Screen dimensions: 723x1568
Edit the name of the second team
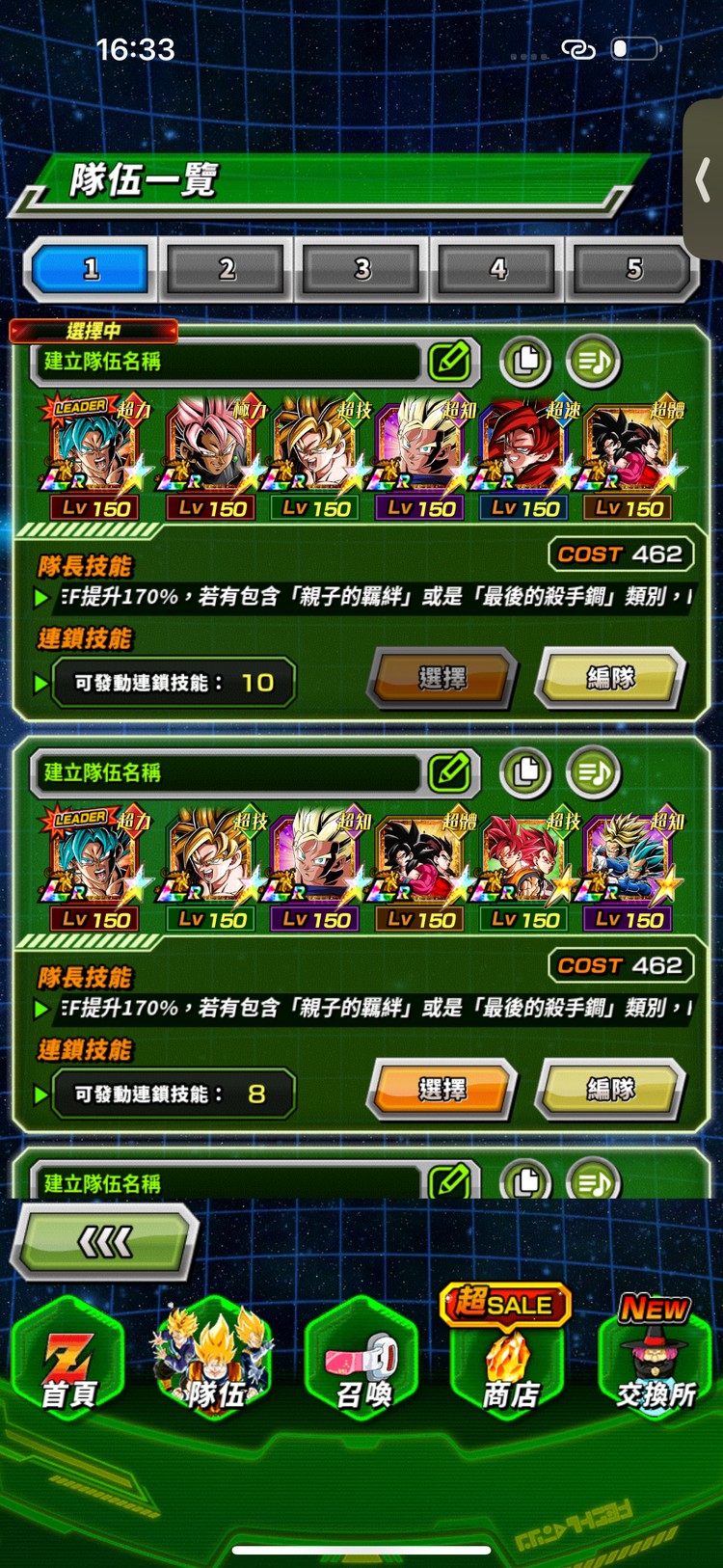tap(449, 772)
